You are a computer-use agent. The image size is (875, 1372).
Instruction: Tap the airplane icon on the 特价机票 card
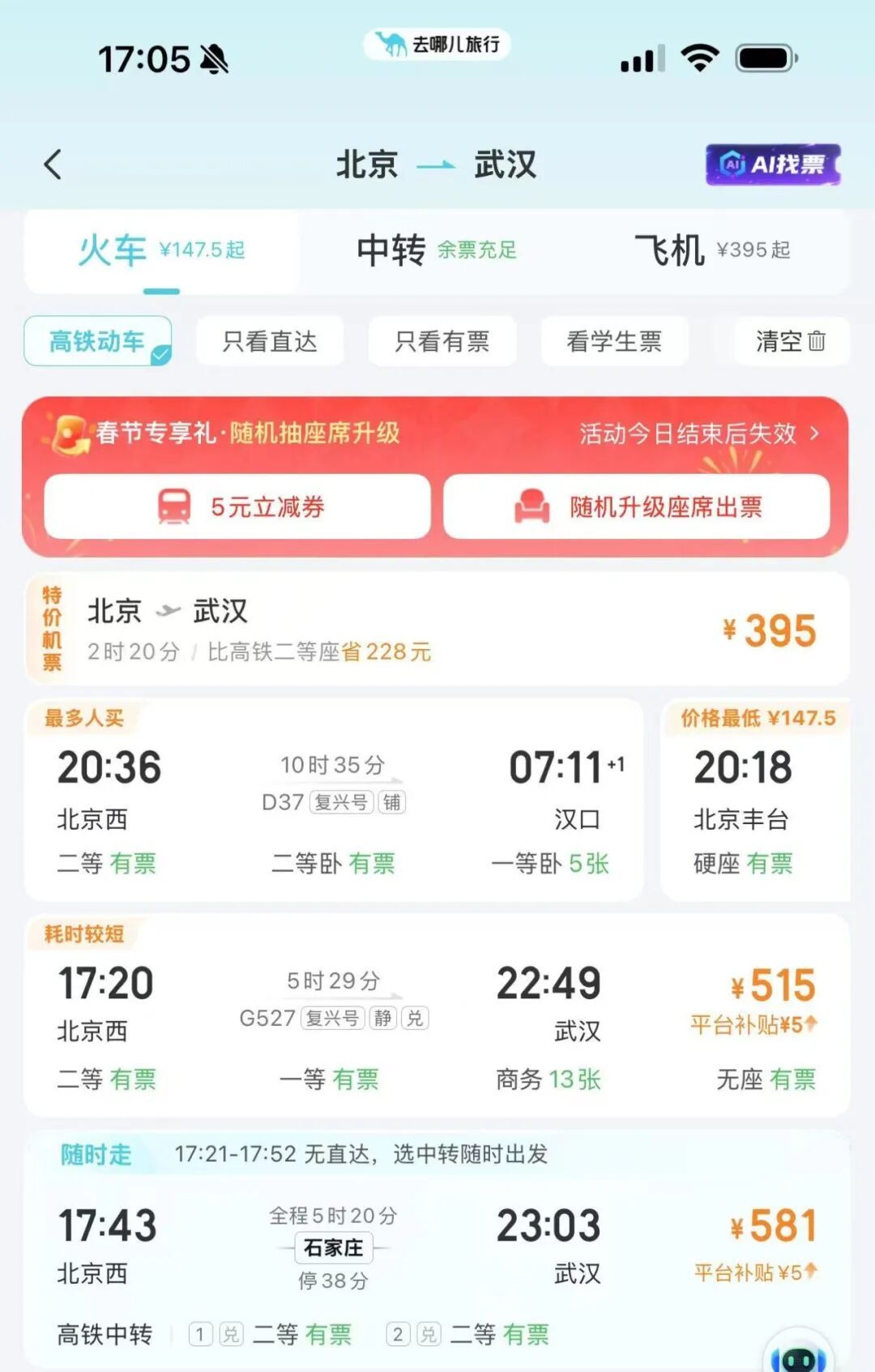[168, 613]
